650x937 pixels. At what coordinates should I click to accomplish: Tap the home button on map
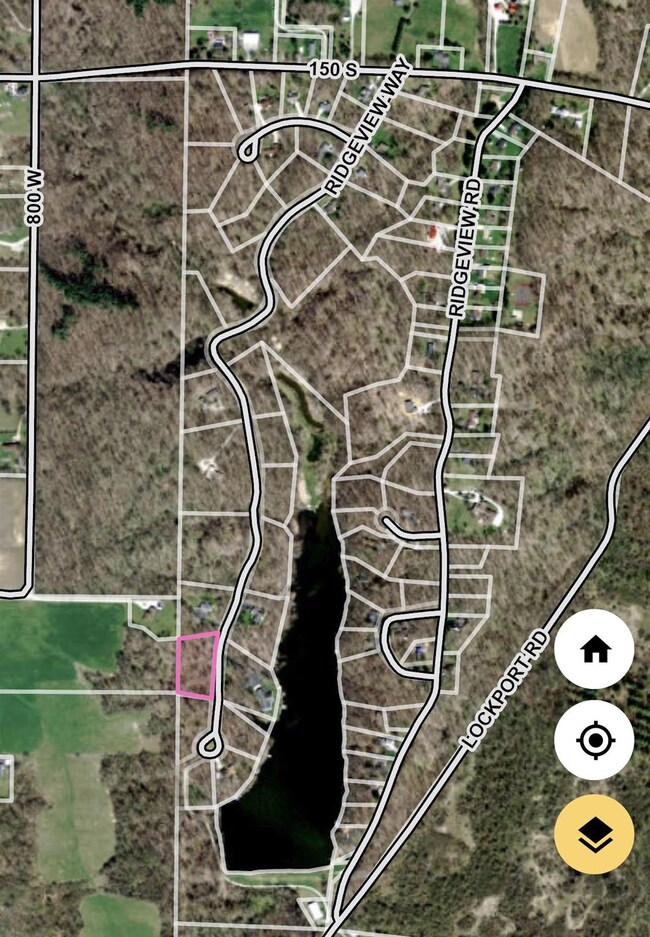[x=594, y=649]
